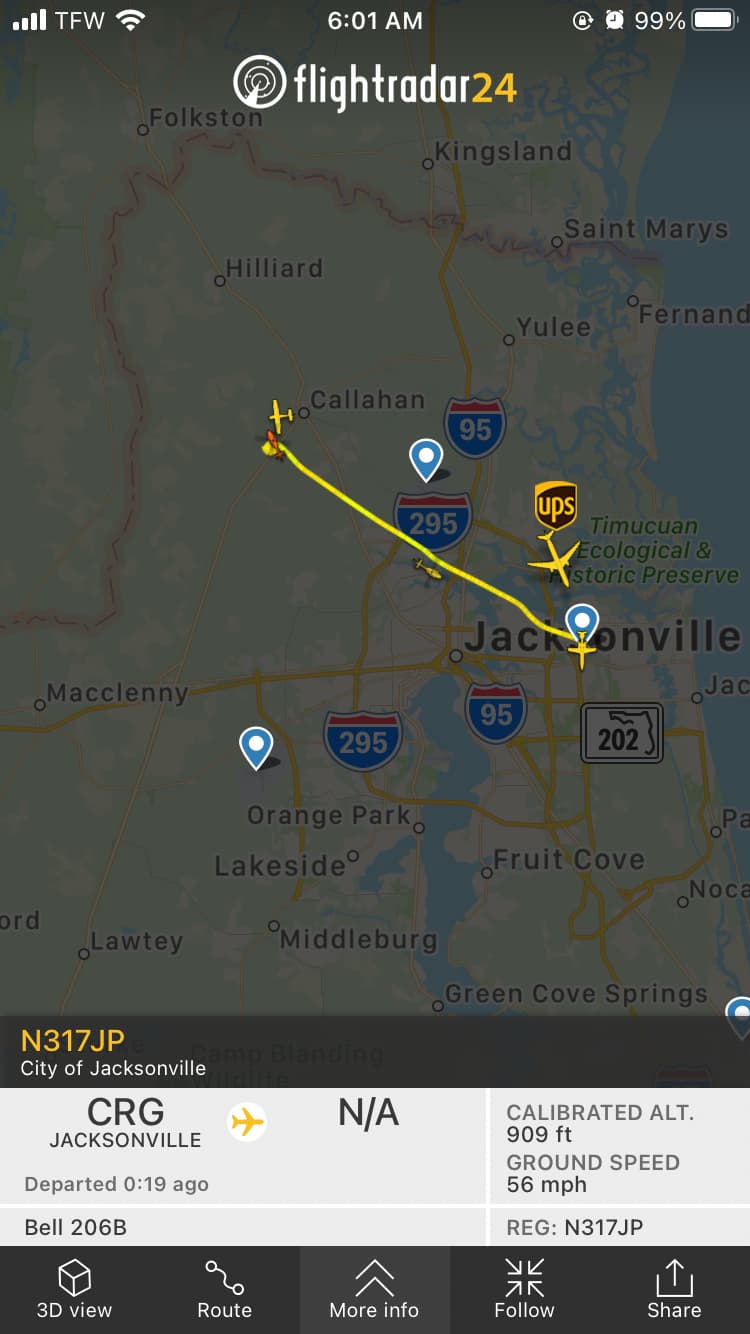The width and height of the screenshot is (750, 1334).
Task: Select the small yellow plane near Callahan
Action: click(x=281, y=414)
